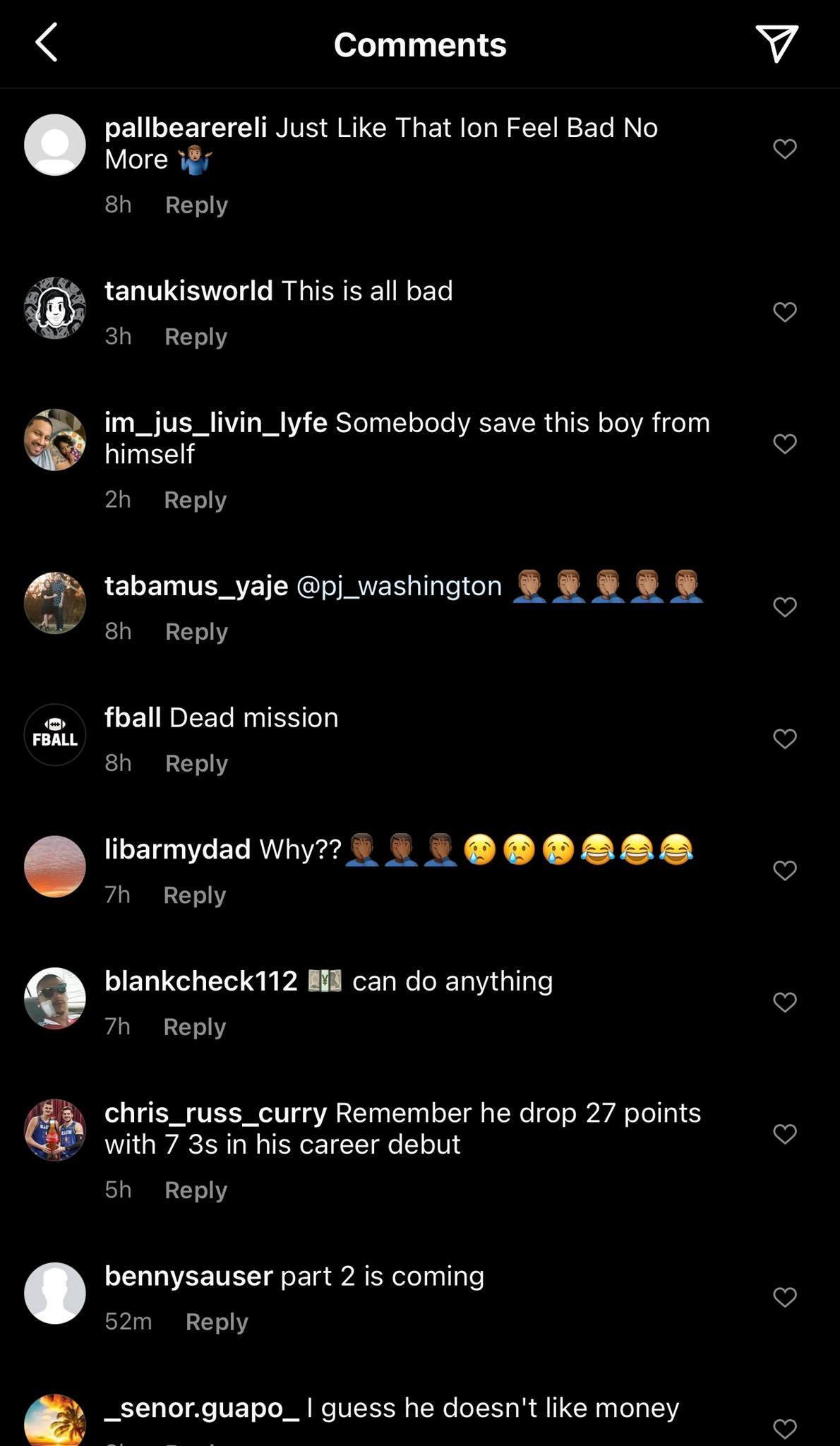Reply to bennysauser's comment
This screenshot has height=1446, width=840.
pyautogui.click(x=216, y=1322)
